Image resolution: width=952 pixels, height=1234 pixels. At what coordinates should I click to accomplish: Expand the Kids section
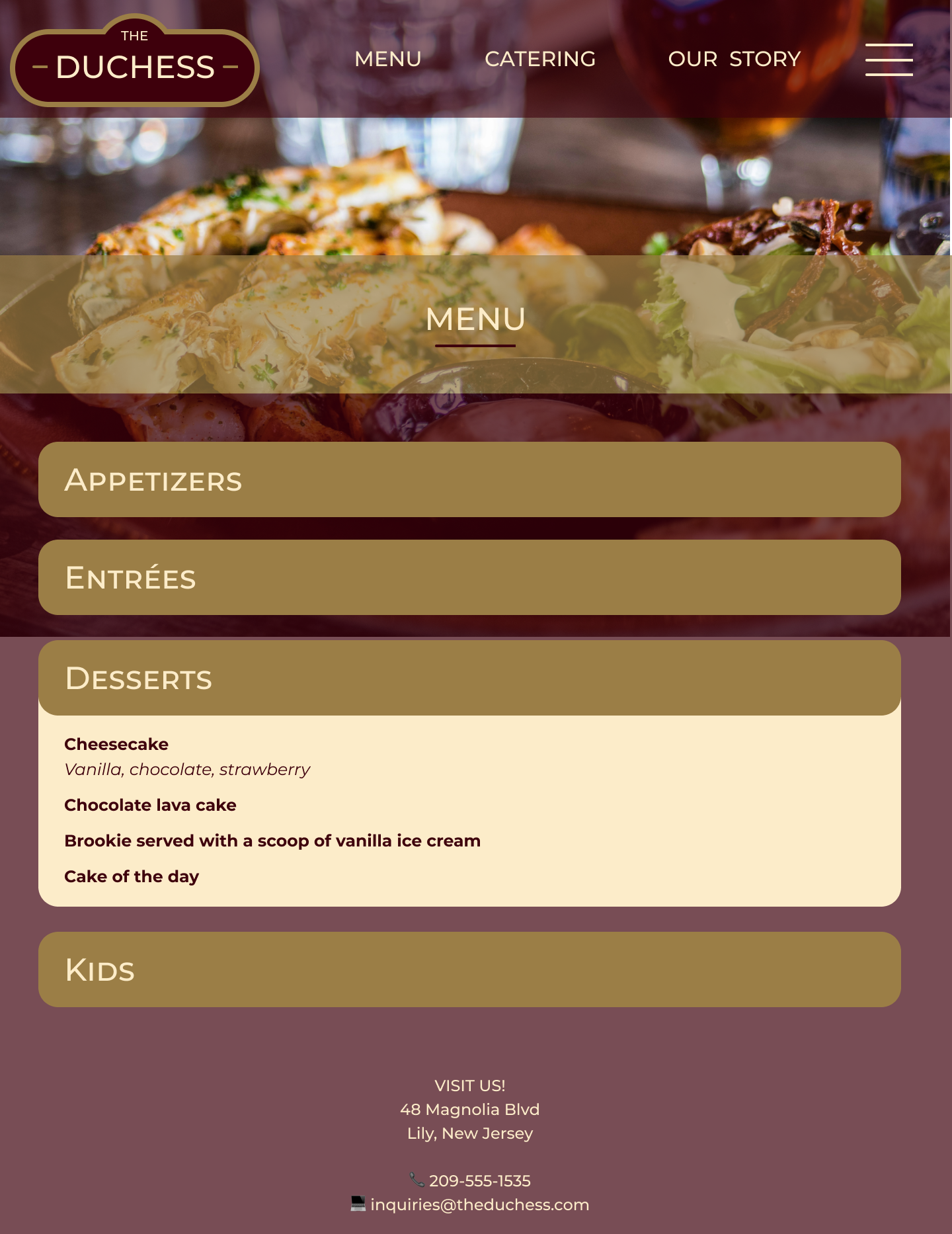tap(469, 969)
